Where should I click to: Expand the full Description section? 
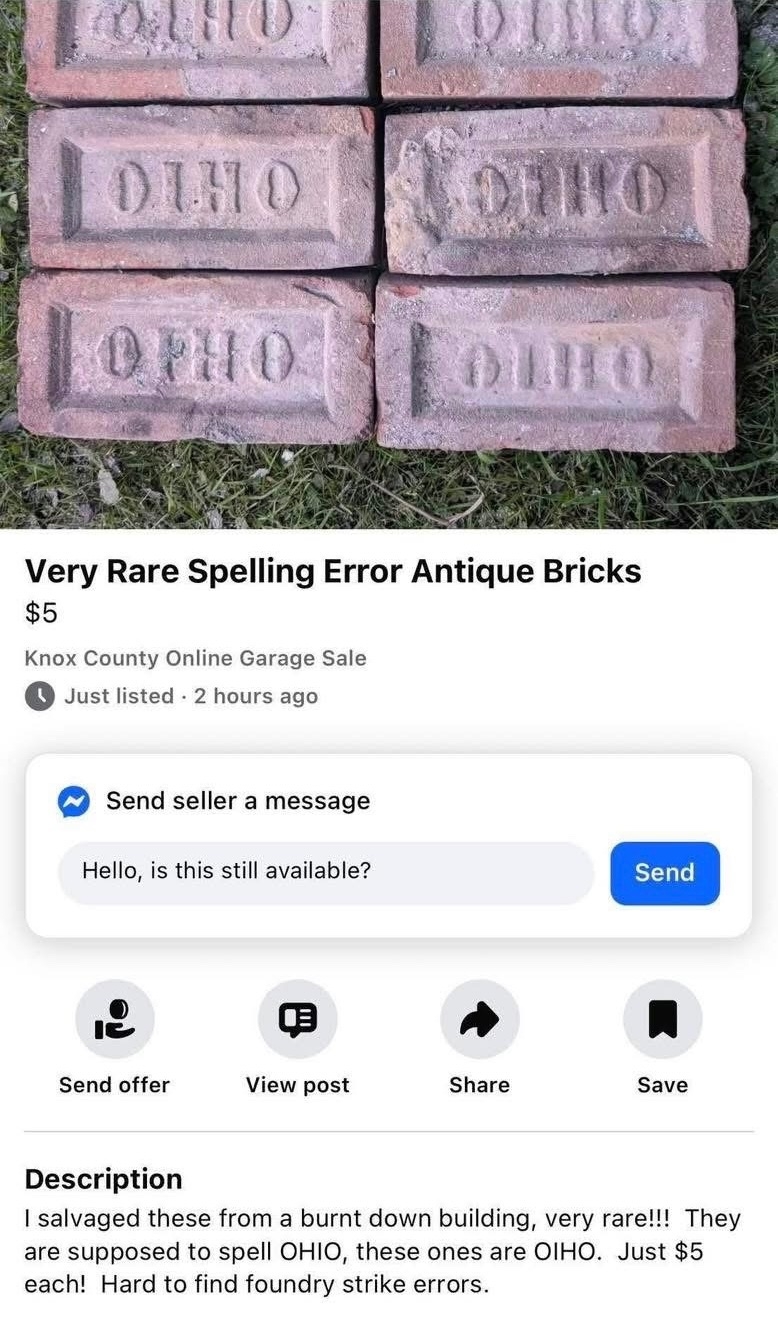[103, 1178]
